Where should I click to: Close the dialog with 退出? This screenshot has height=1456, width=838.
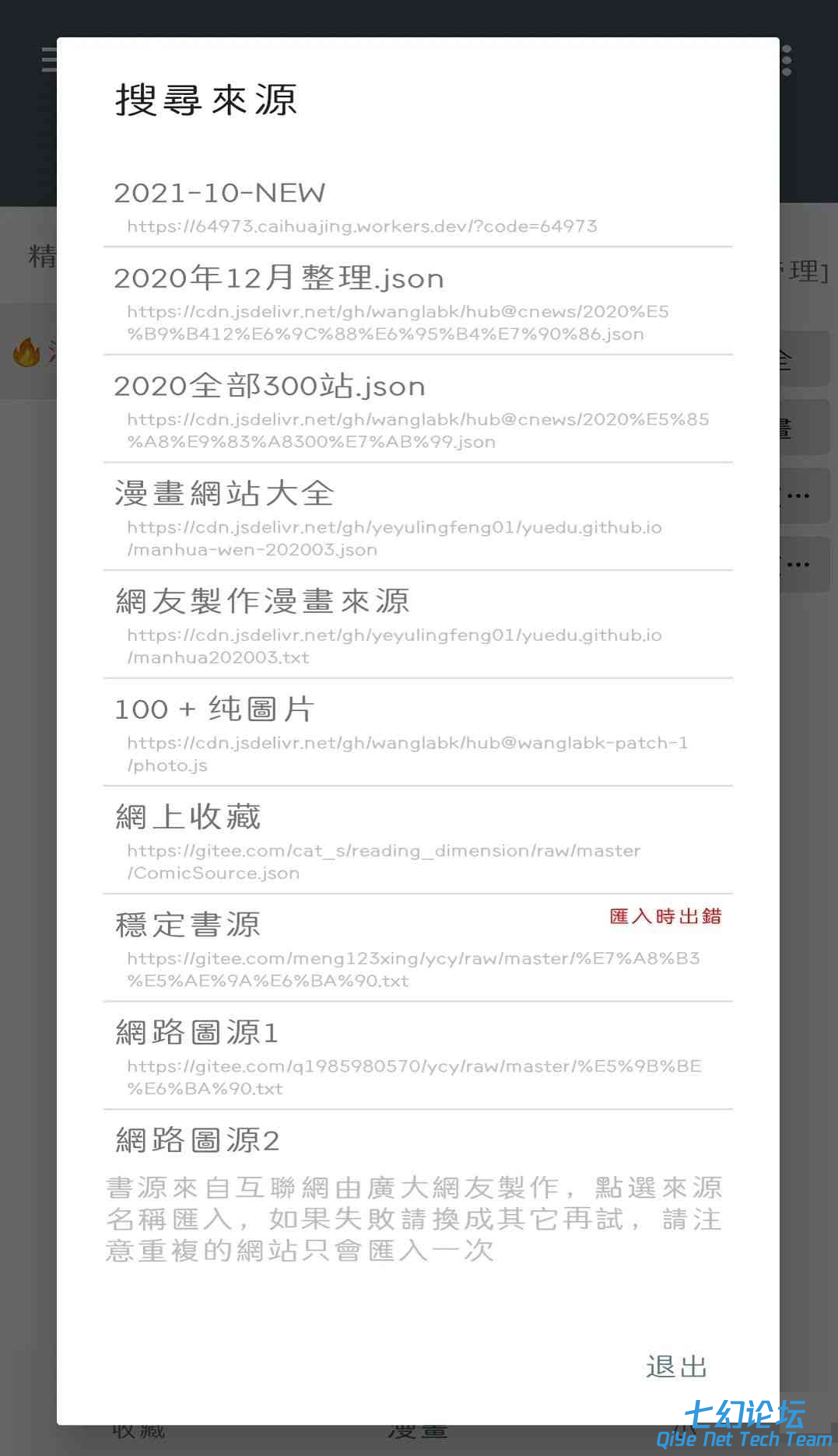676,1367
